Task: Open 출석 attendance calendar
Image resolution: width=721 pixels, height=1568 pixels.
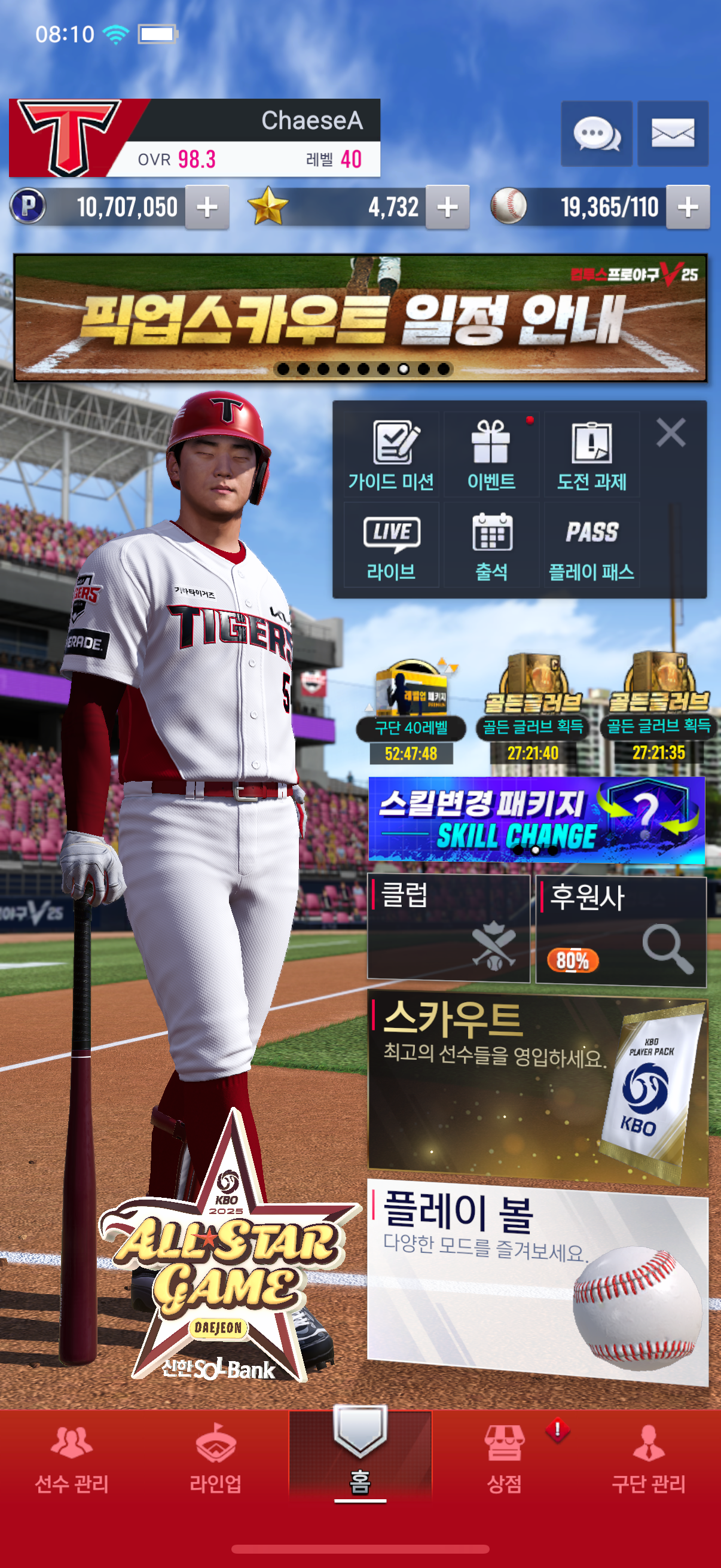Action: [x=491, y=545]
